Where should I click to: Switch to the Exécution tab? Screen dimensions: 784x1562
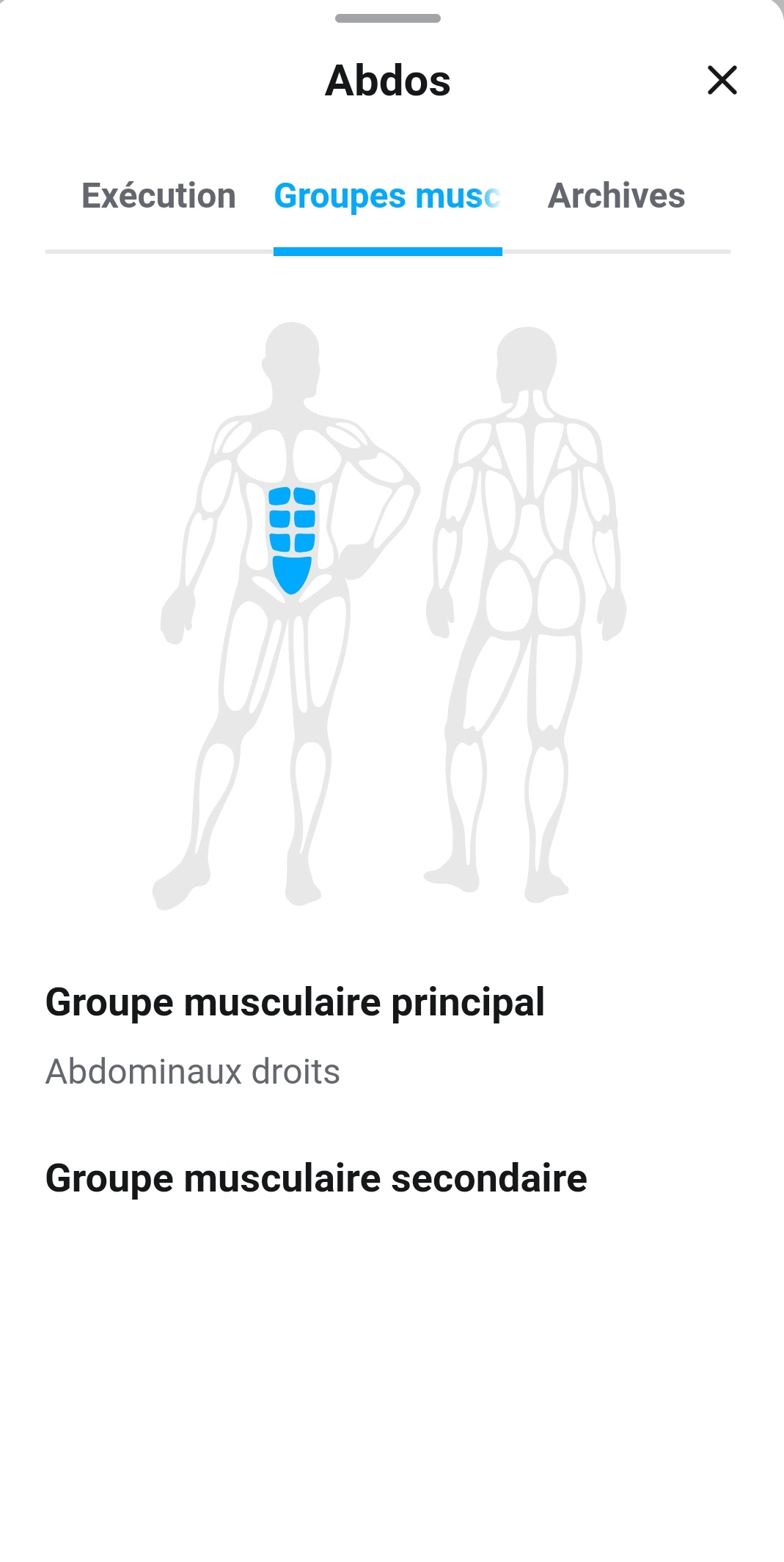tap(158, 196)
